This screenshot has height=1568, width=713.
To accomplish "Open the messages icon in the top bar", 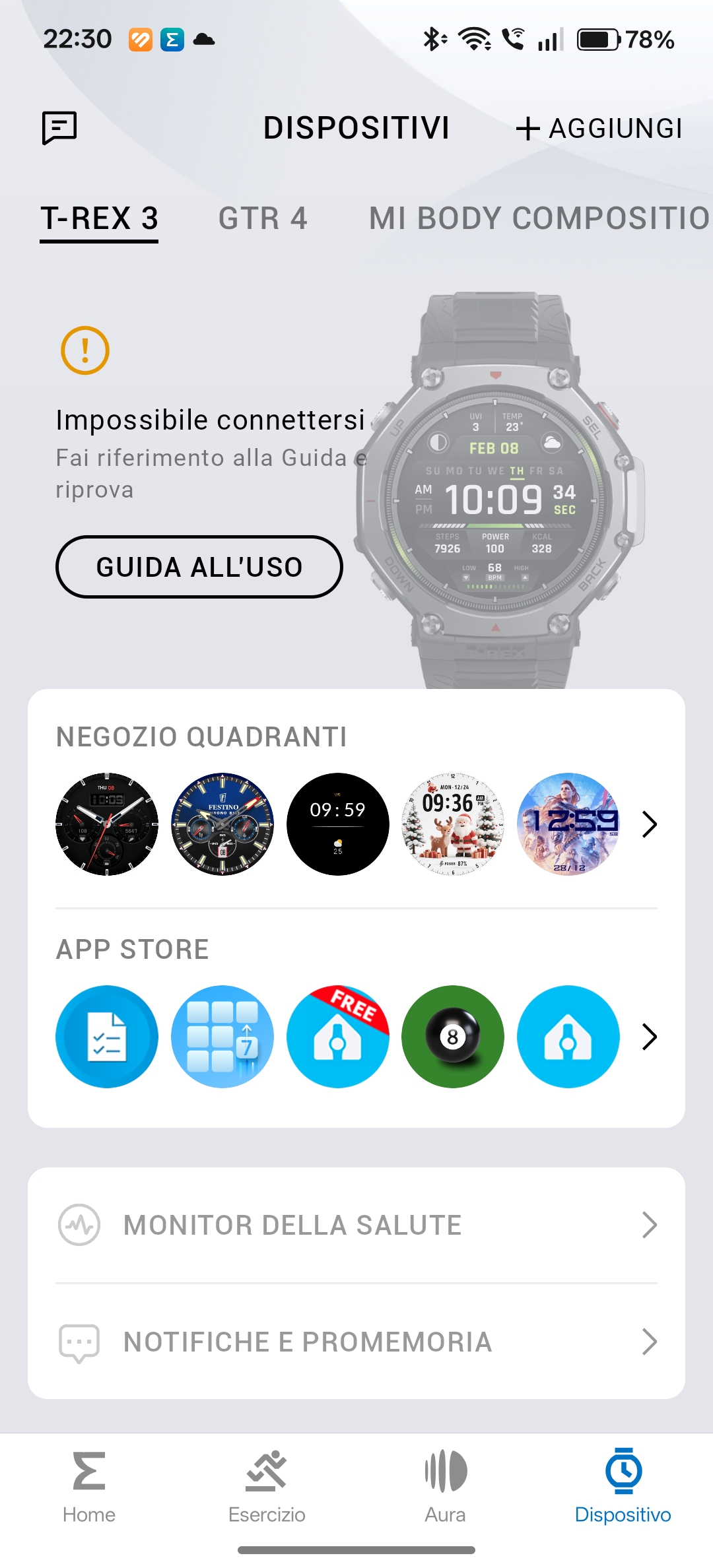I will click(x=59, y=127).
